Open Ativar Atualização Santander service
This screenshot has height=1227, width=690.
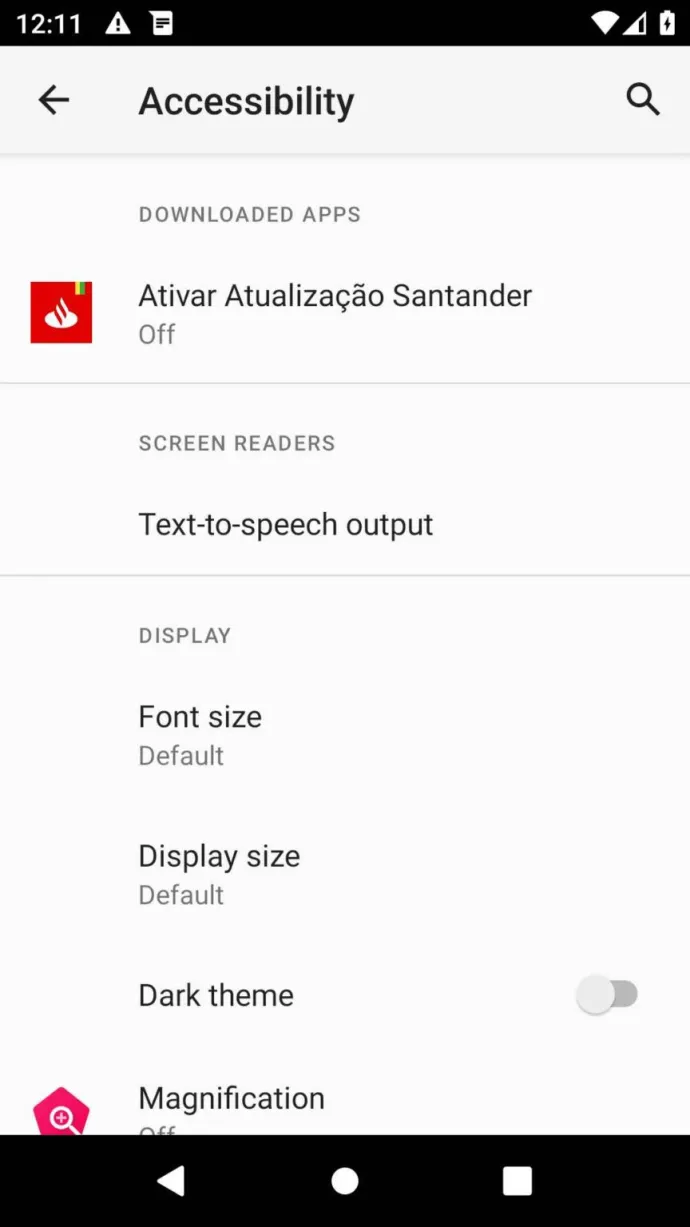coord(335,313)
